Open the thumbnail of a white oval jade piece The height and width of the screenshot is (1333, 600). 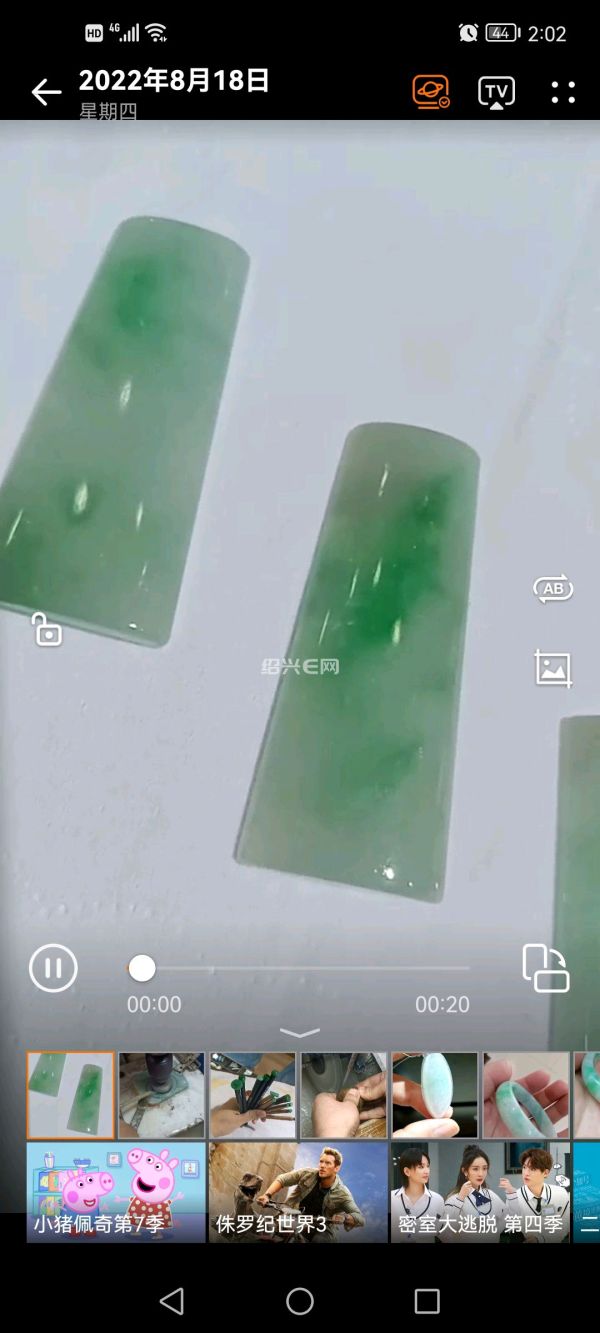coord(434,1095)
